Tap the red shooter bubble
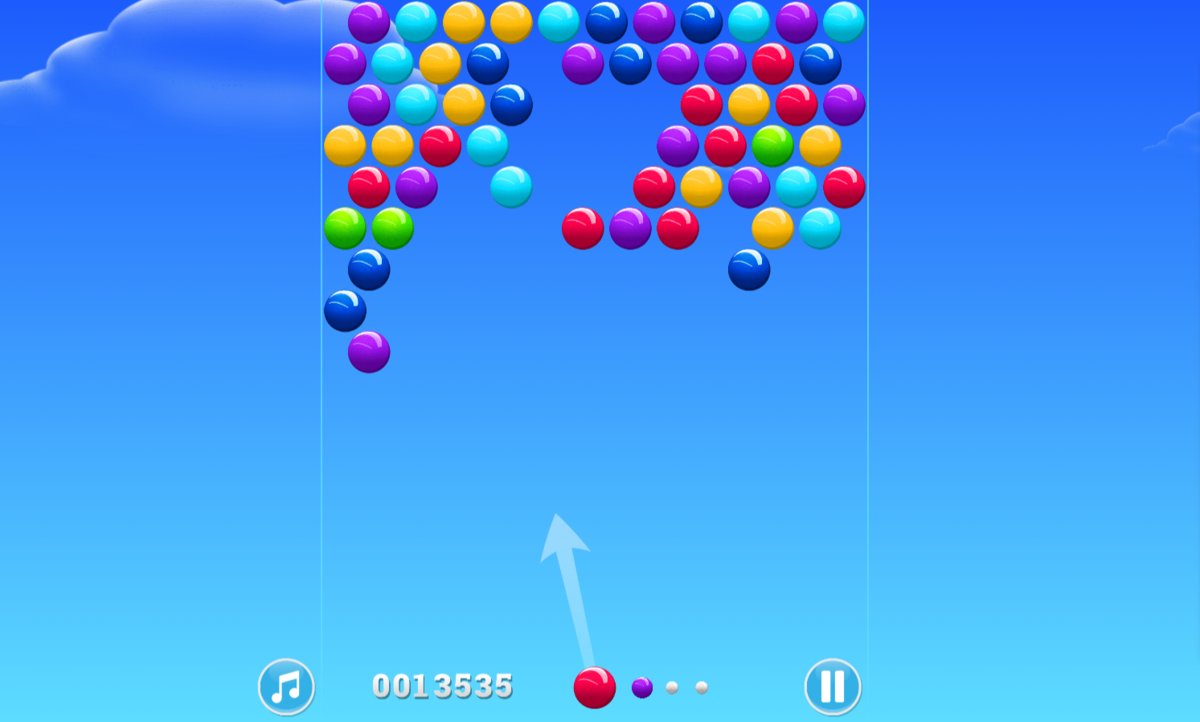Screen dimensions: 1200x722 click(594, 688)
